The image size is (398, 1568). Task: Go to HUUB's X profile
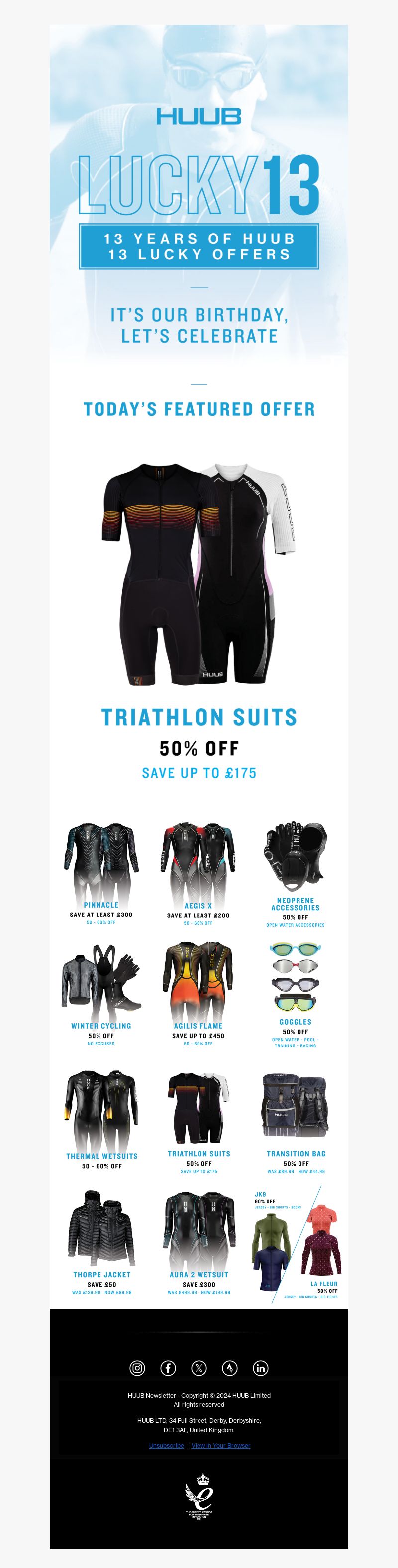click(x=199, y=1368)
